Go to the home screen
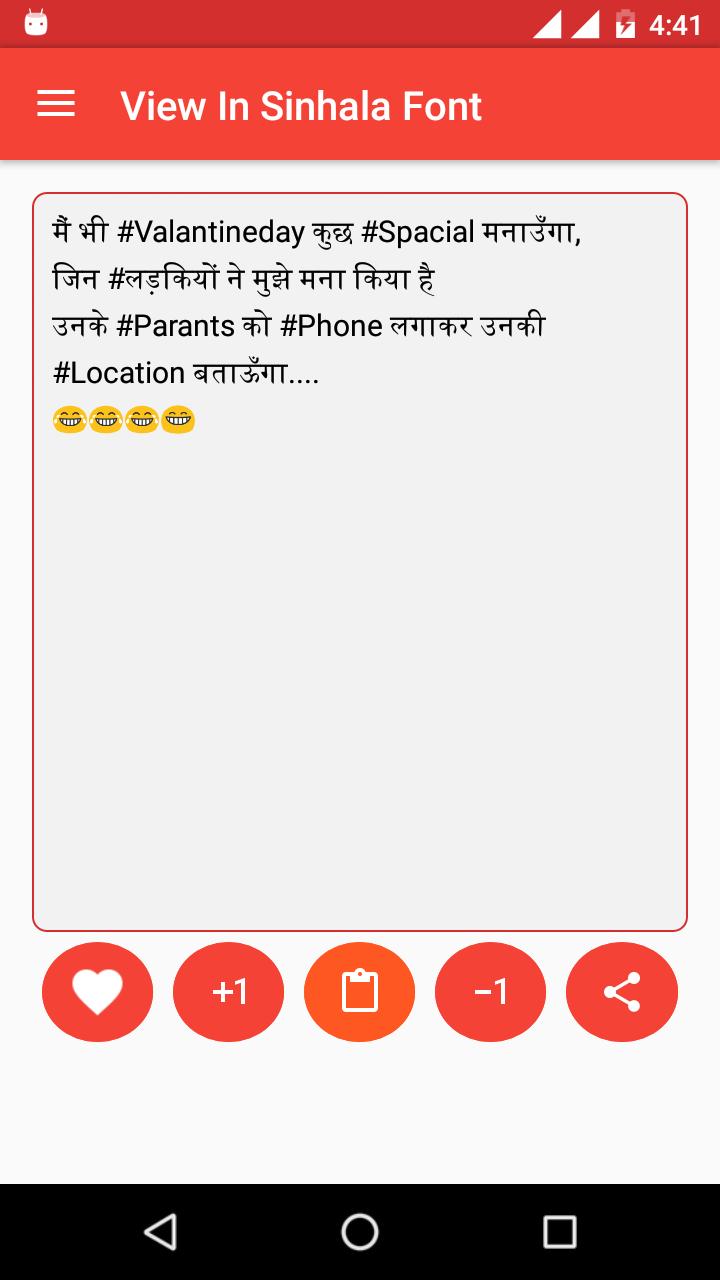This screenshot has height=1280, width=720. pyautogui.click(x=360, y=1232)
